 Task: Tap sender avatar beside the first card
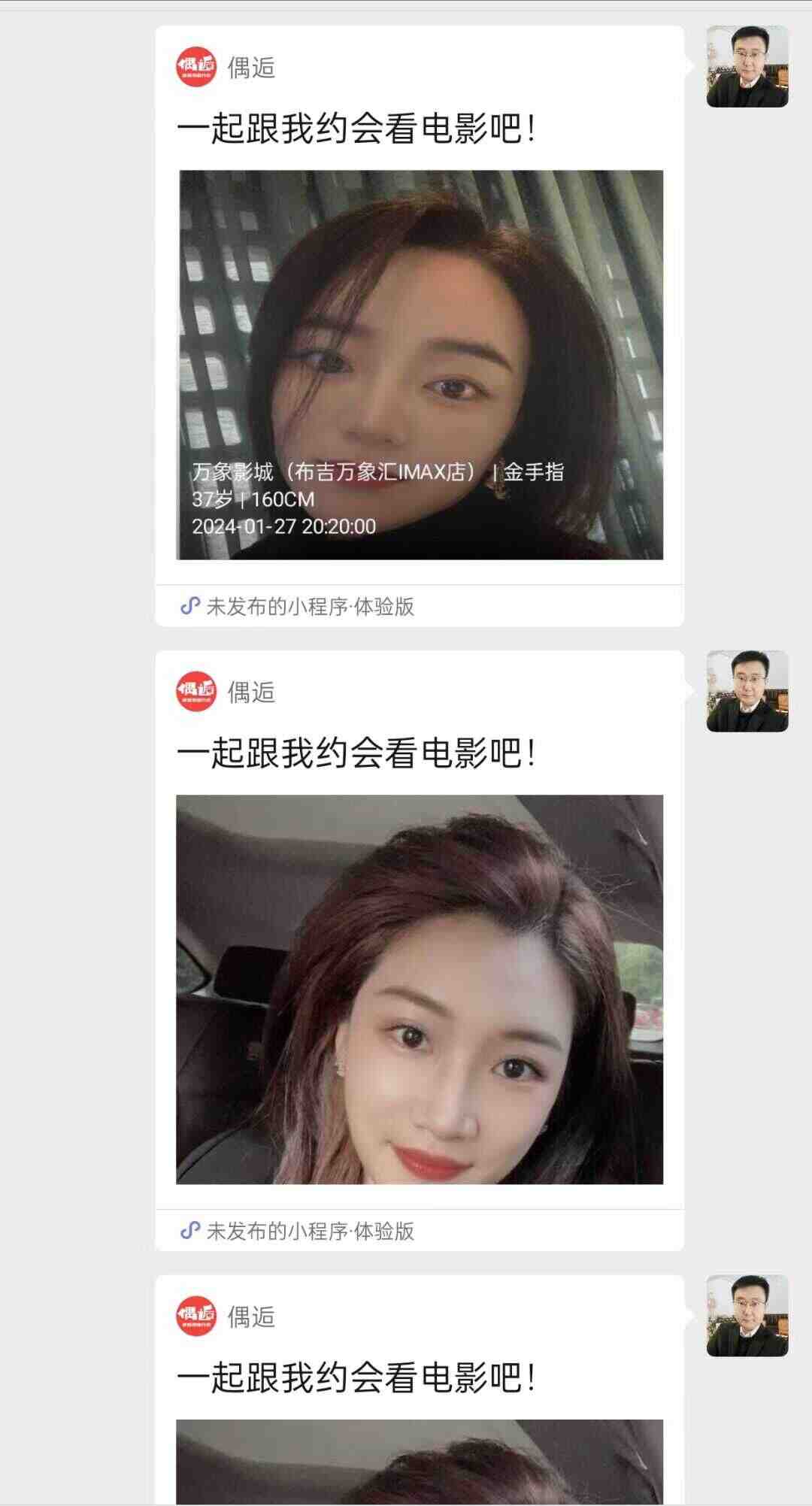click(x=747, y=66)
